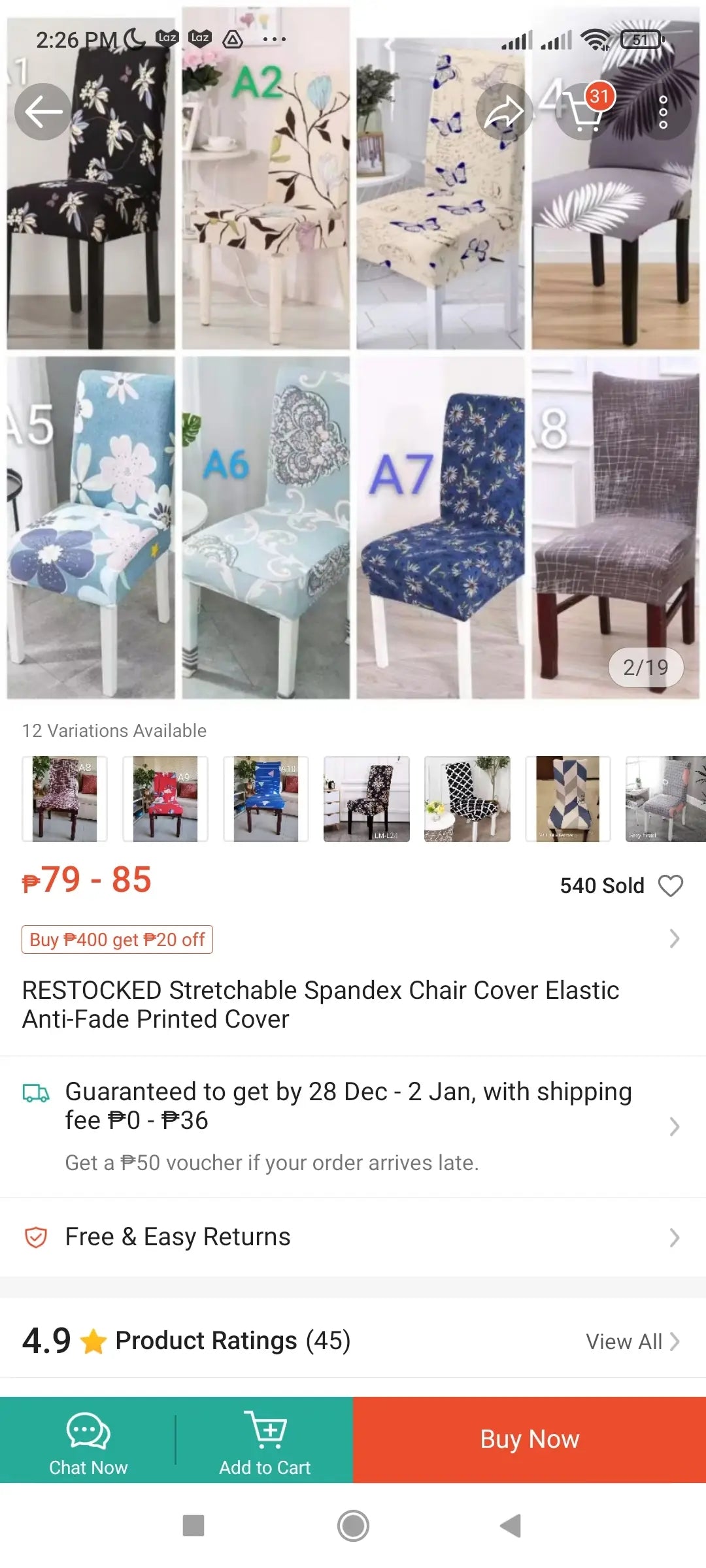The width and height of the screenshot is (706, 1568).
Task: Select the blue chair cover variation thumbnail
Action: pyautogui.click(x=266, y=799)
